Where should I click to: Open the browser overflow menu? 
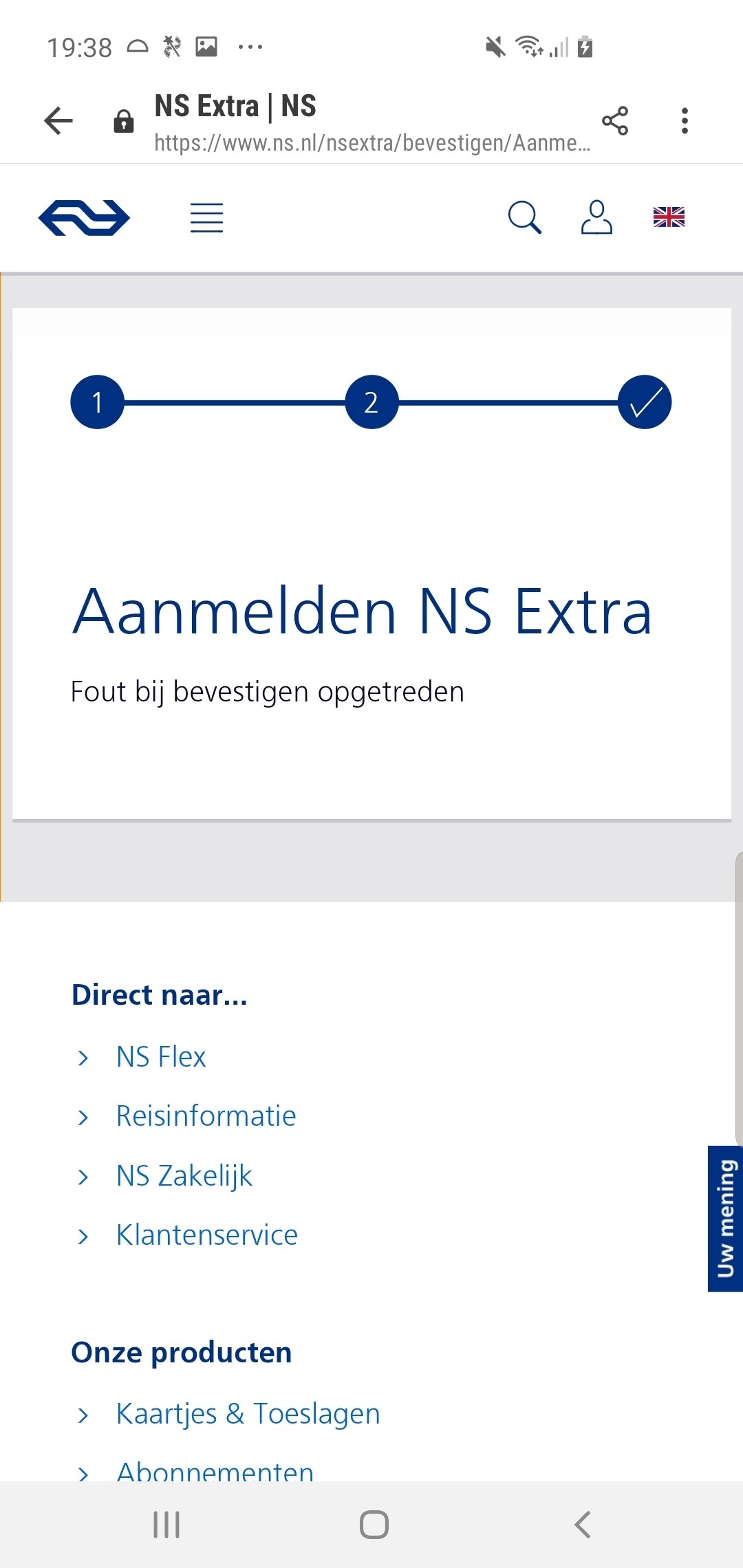coord(685,121)
